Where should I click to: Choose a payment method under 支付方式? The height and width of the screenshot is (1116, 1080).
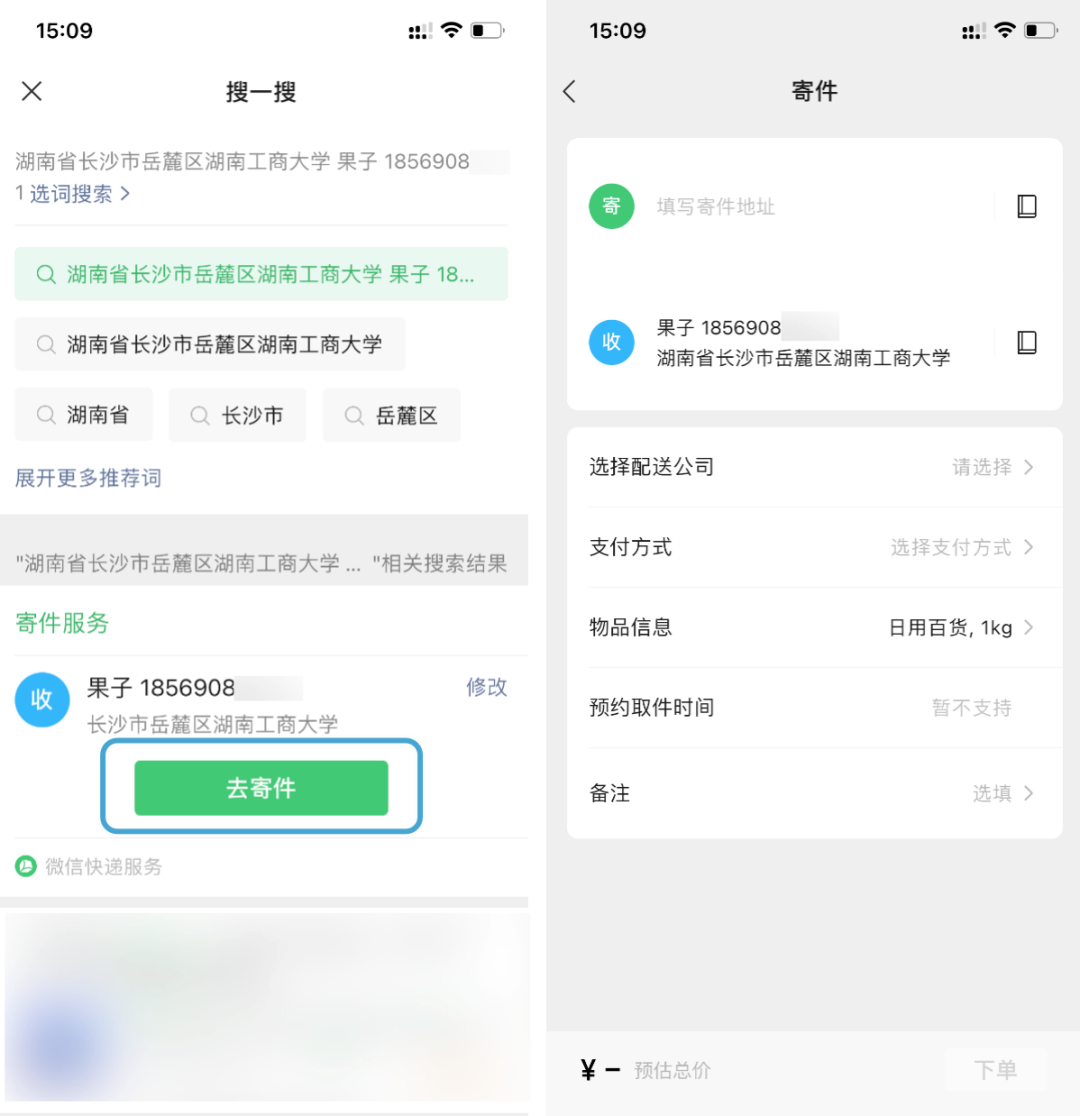[814, 547]
